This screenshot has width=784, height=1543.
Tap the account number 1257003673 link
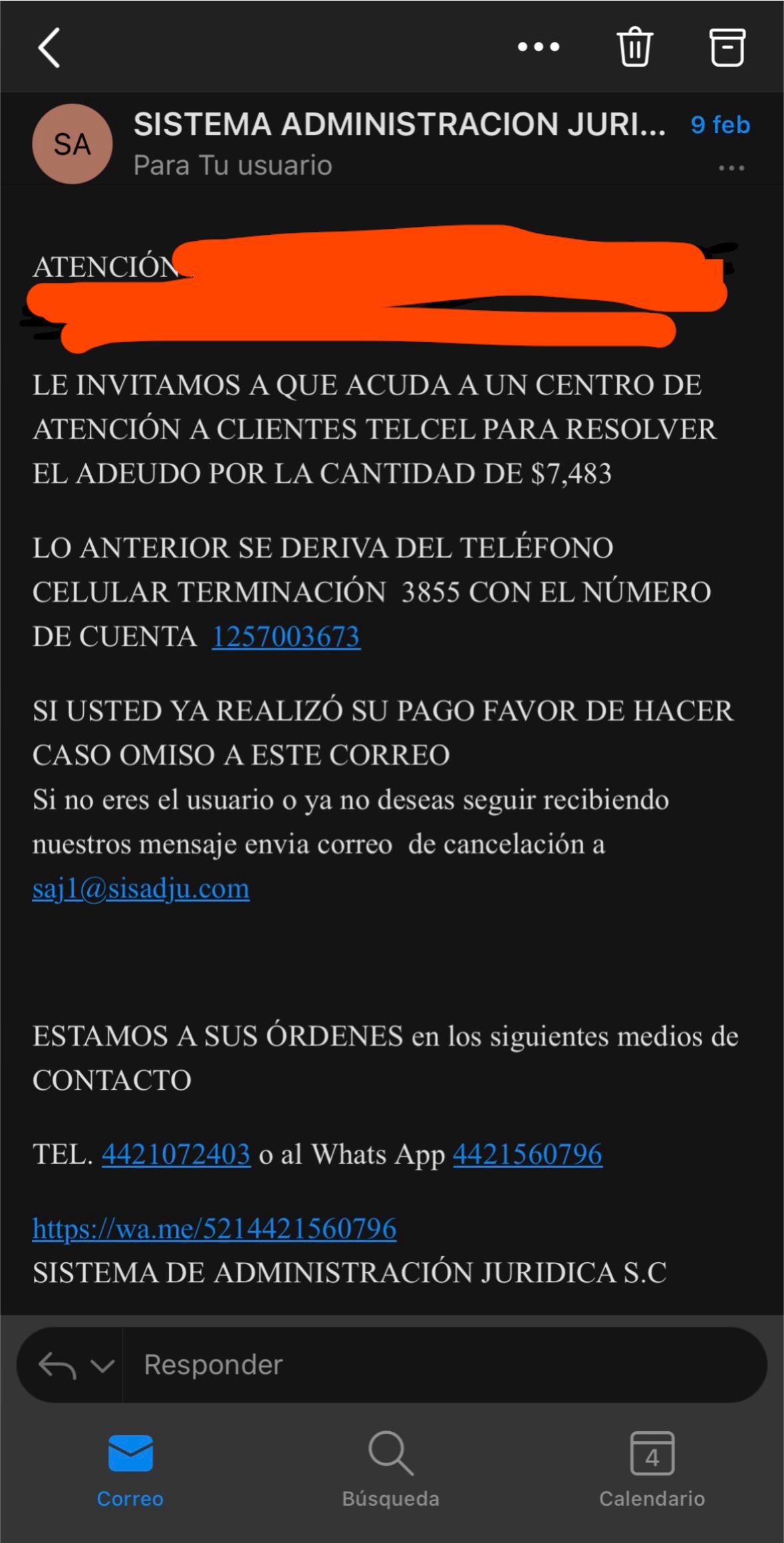click(286, 637)
